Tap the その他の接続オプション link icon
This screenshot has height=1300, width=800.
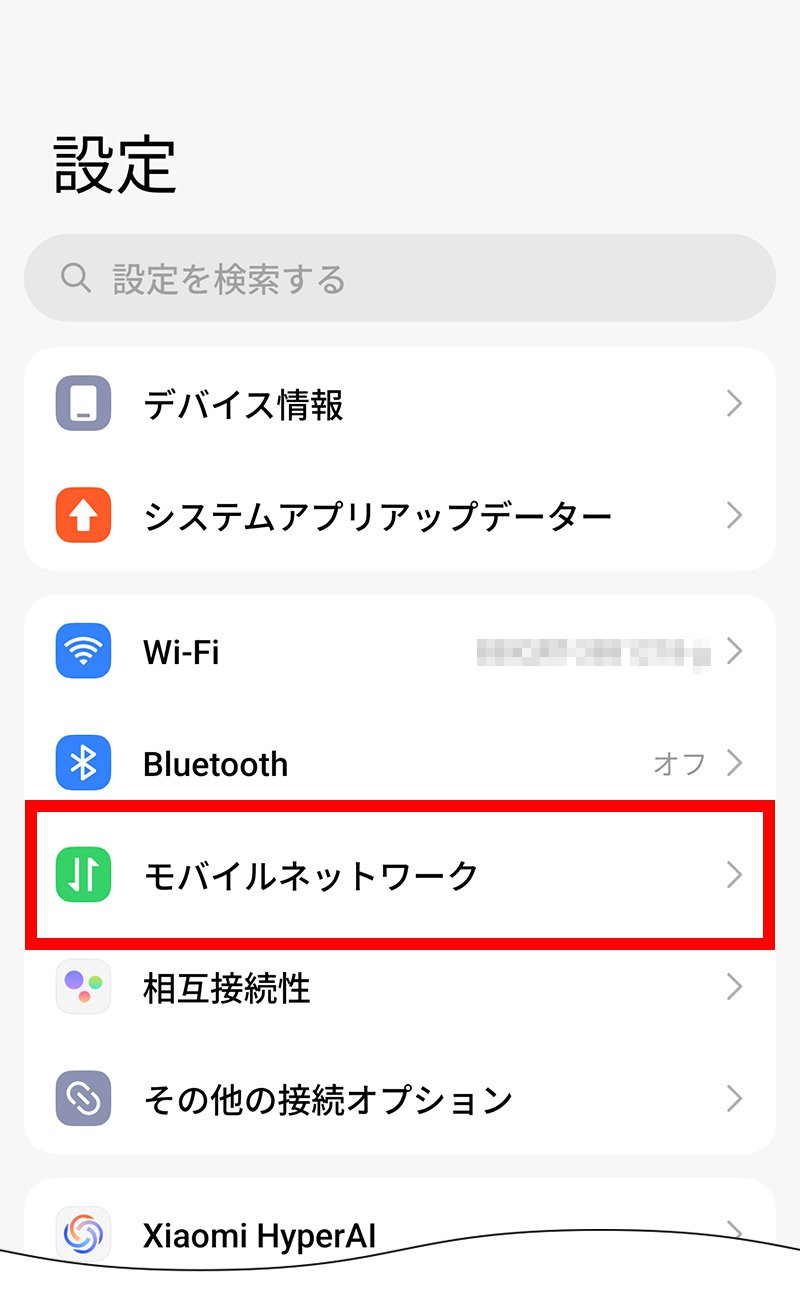tap(82, 1100)
